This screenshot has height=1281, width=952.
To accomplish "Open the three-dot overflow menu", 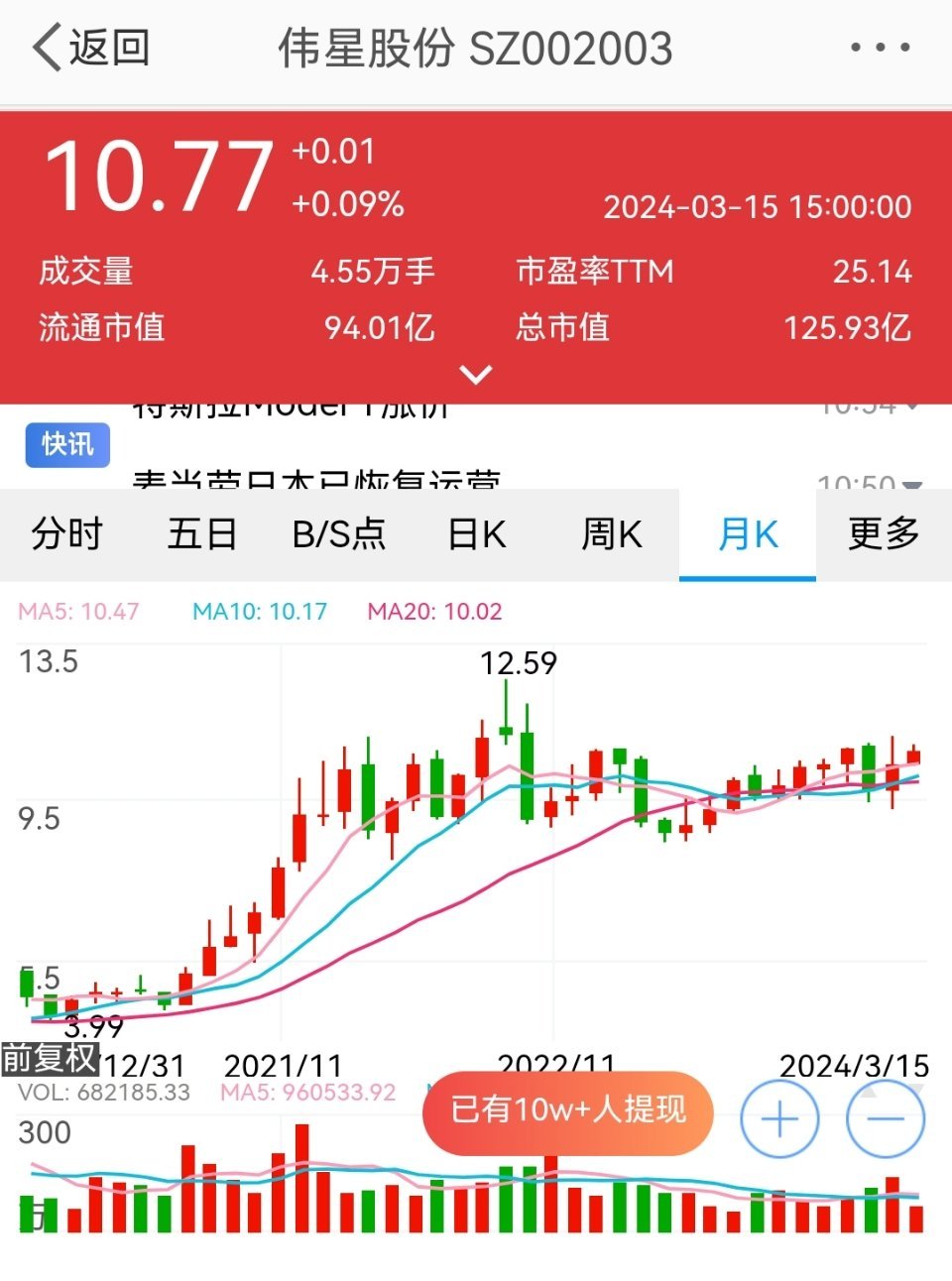I will 880,48.
